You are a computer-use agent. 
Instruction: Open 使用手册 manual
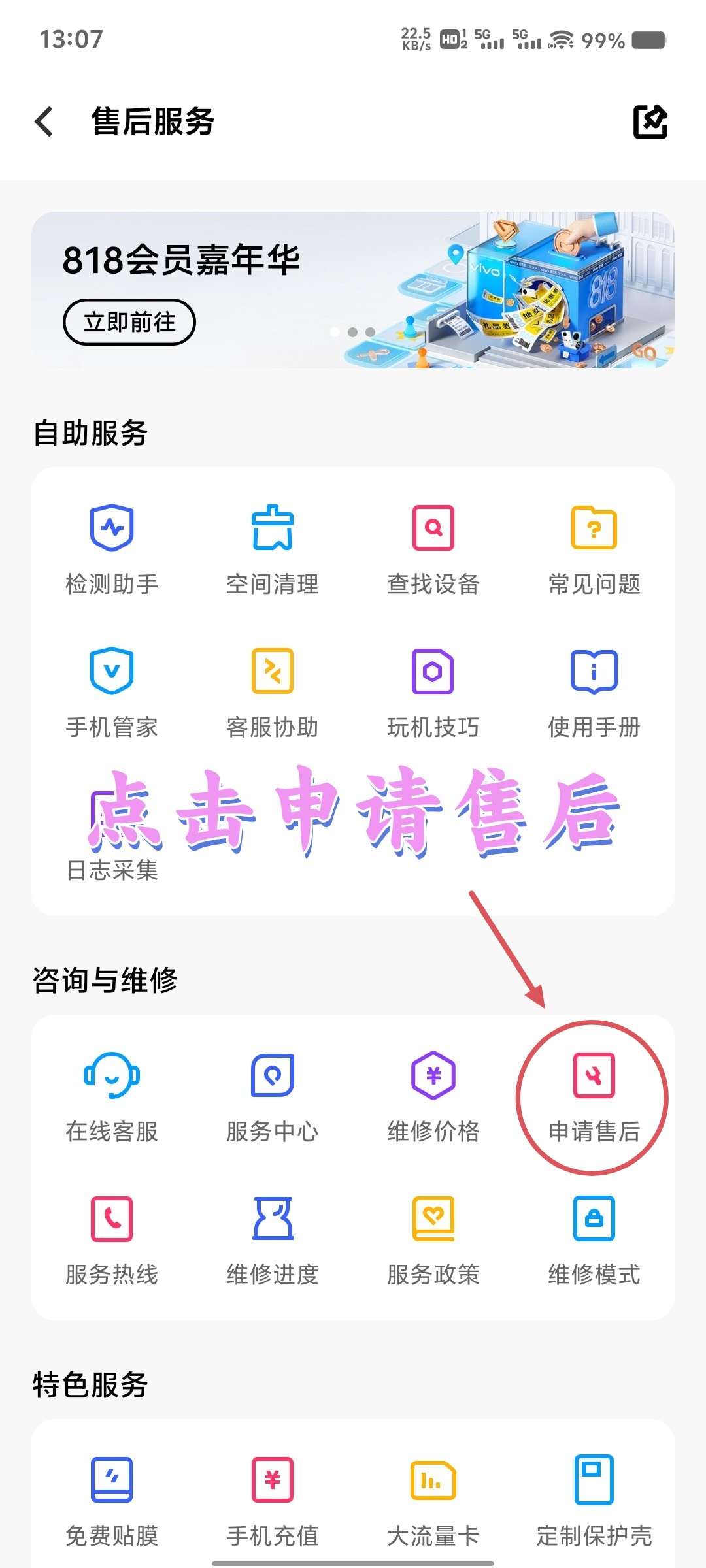pos(594,693)
